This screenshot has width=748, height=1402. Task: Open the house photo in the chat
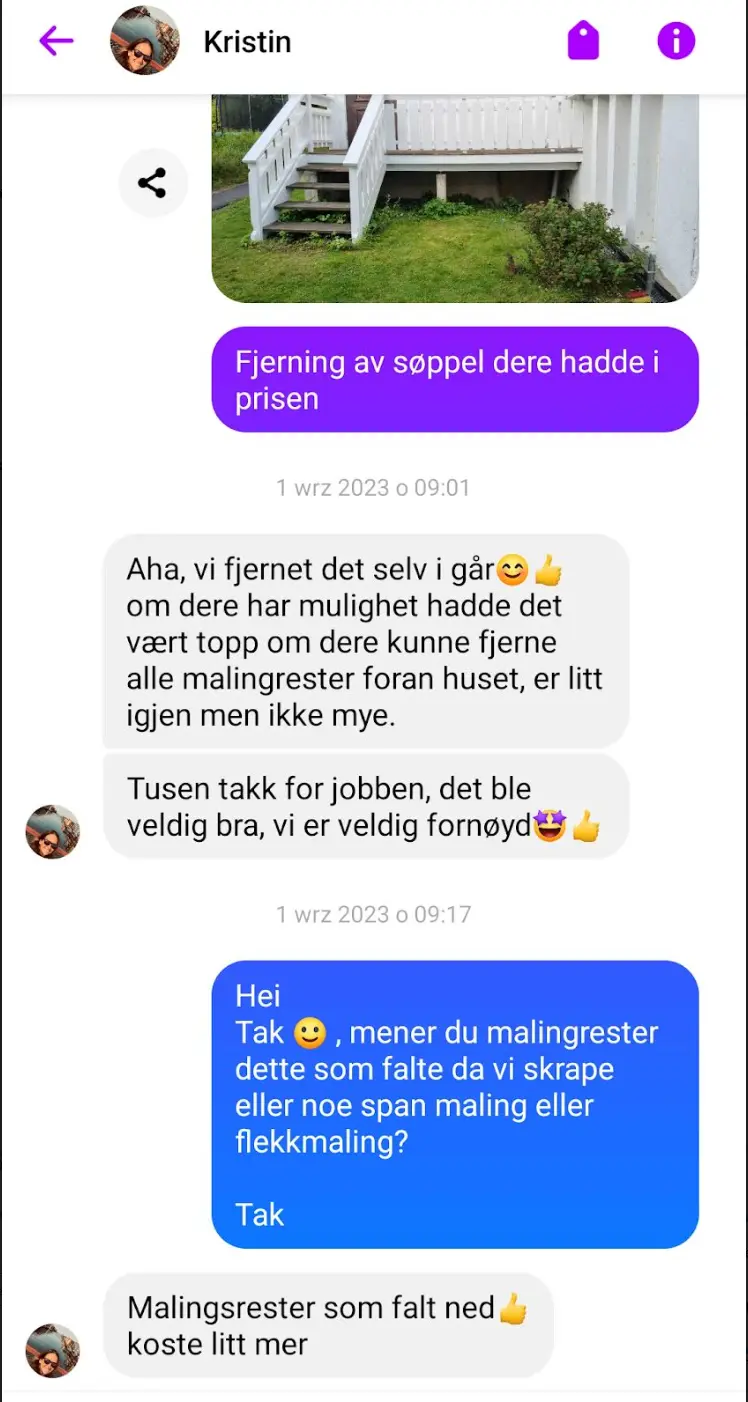[455, 198]
